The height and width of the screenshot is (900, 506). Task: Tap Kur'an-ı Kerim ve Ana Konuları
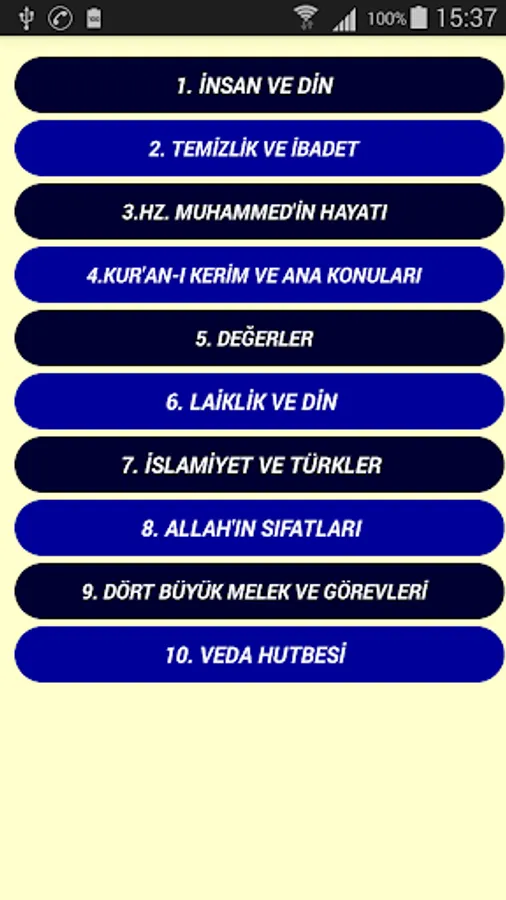pos(259,275)
